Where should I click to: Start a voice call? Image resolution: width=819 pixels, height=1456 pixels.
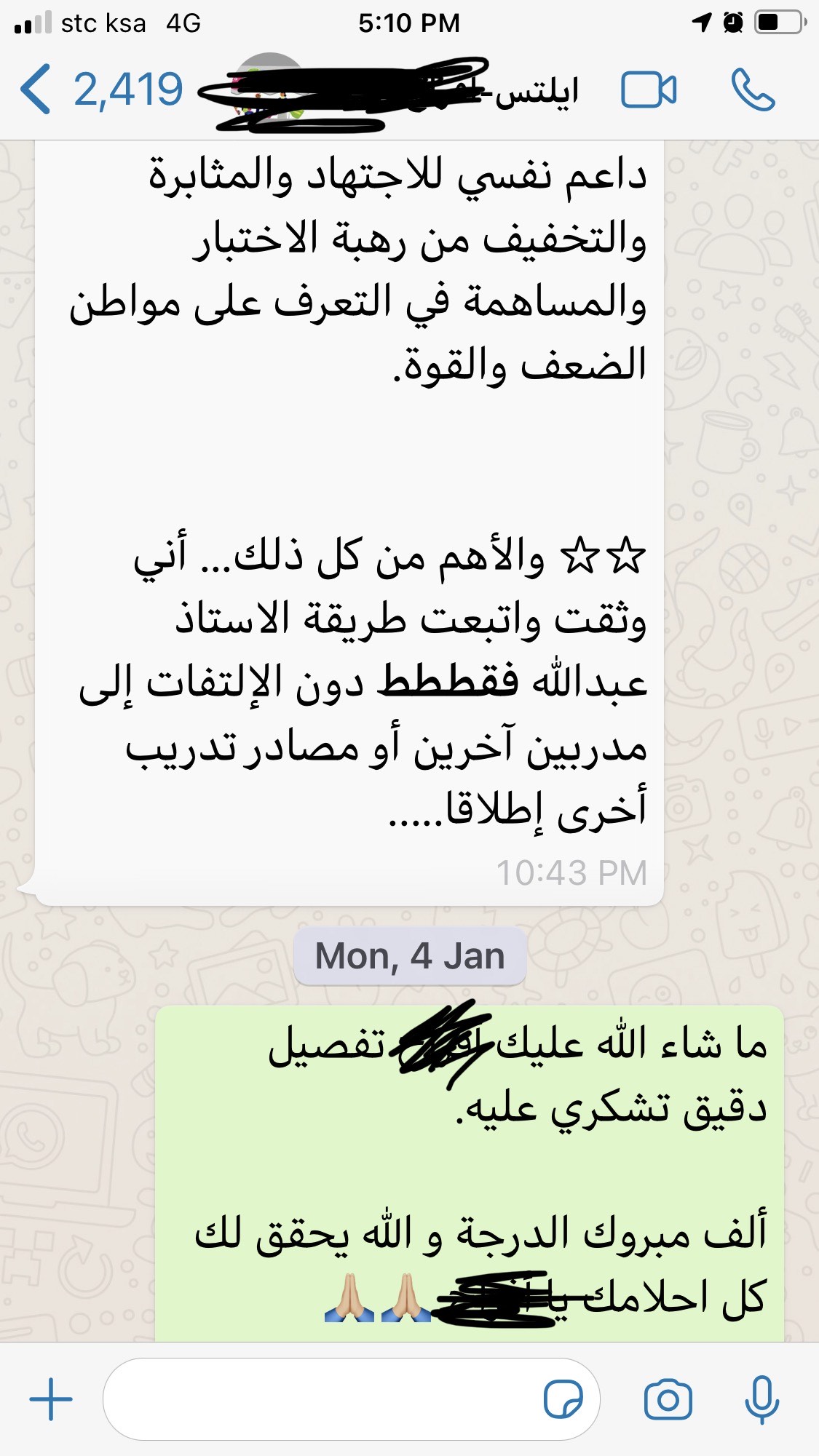click(753, 89)
